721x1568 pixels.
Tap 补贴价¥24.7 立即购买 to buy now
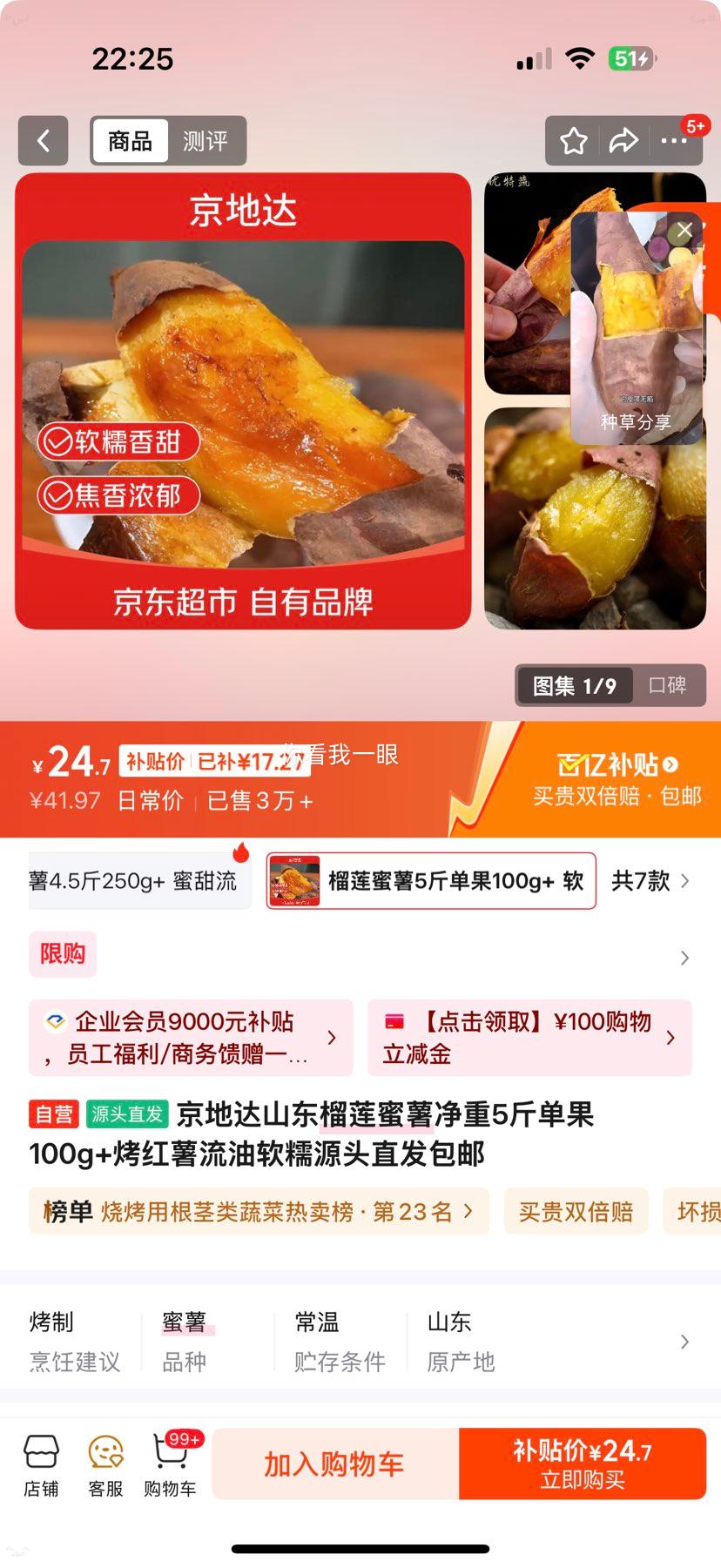pos(582,1464)
